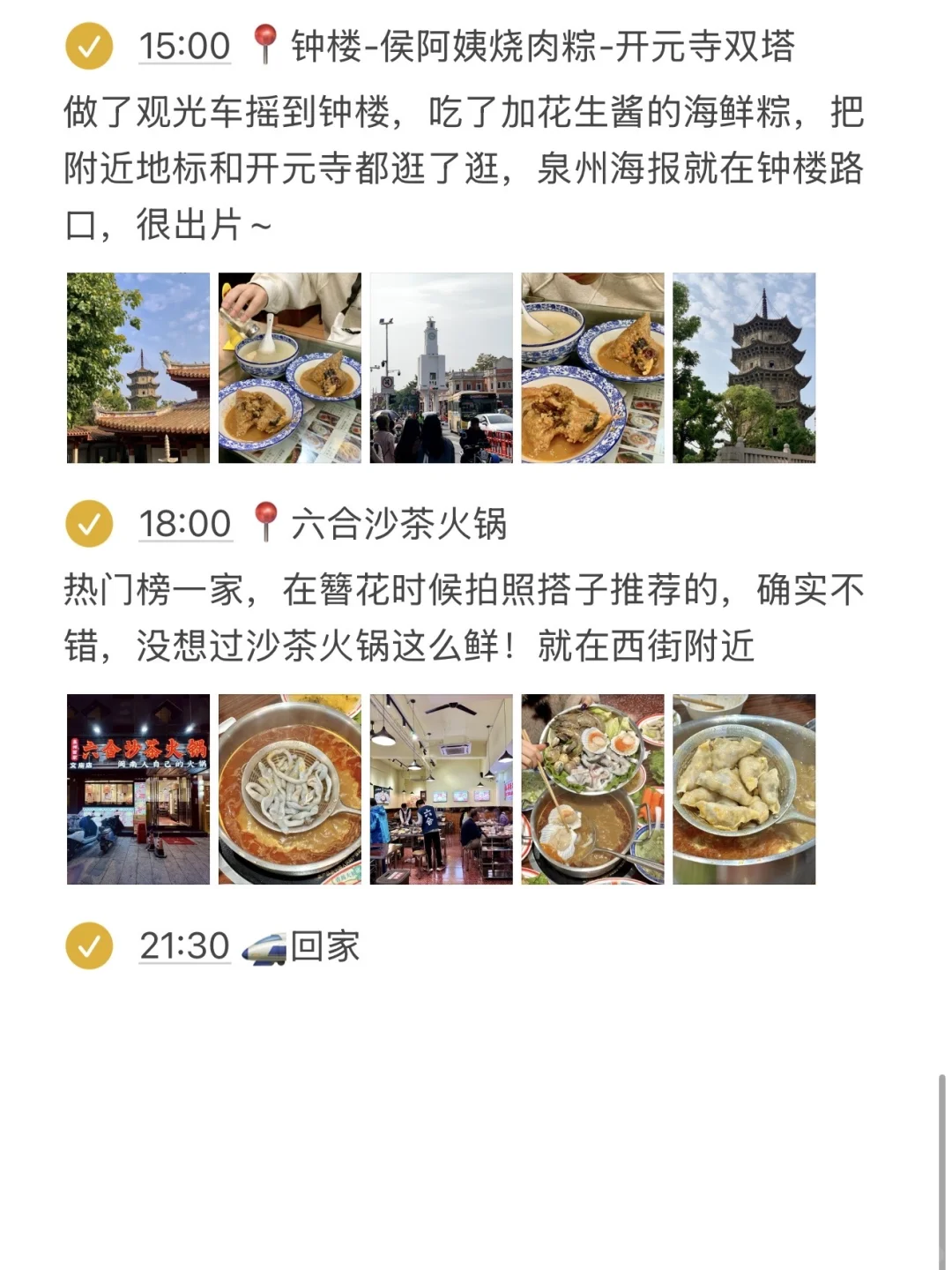
Task: Open the stone pagoda against the sky photo
Action: click(x=744, y=368)
